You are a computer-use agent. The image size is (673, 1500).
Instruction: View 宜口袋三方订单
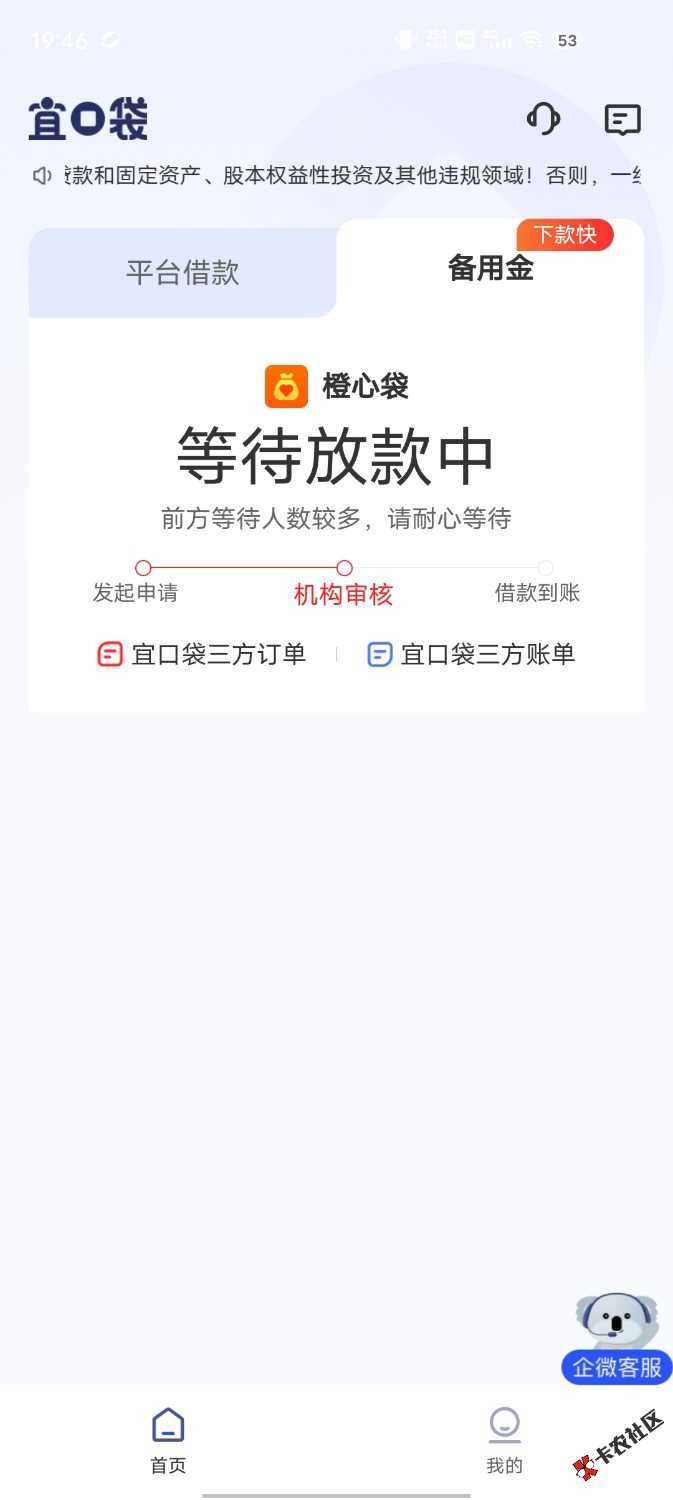pyautogui.click(x=202, y=655)
